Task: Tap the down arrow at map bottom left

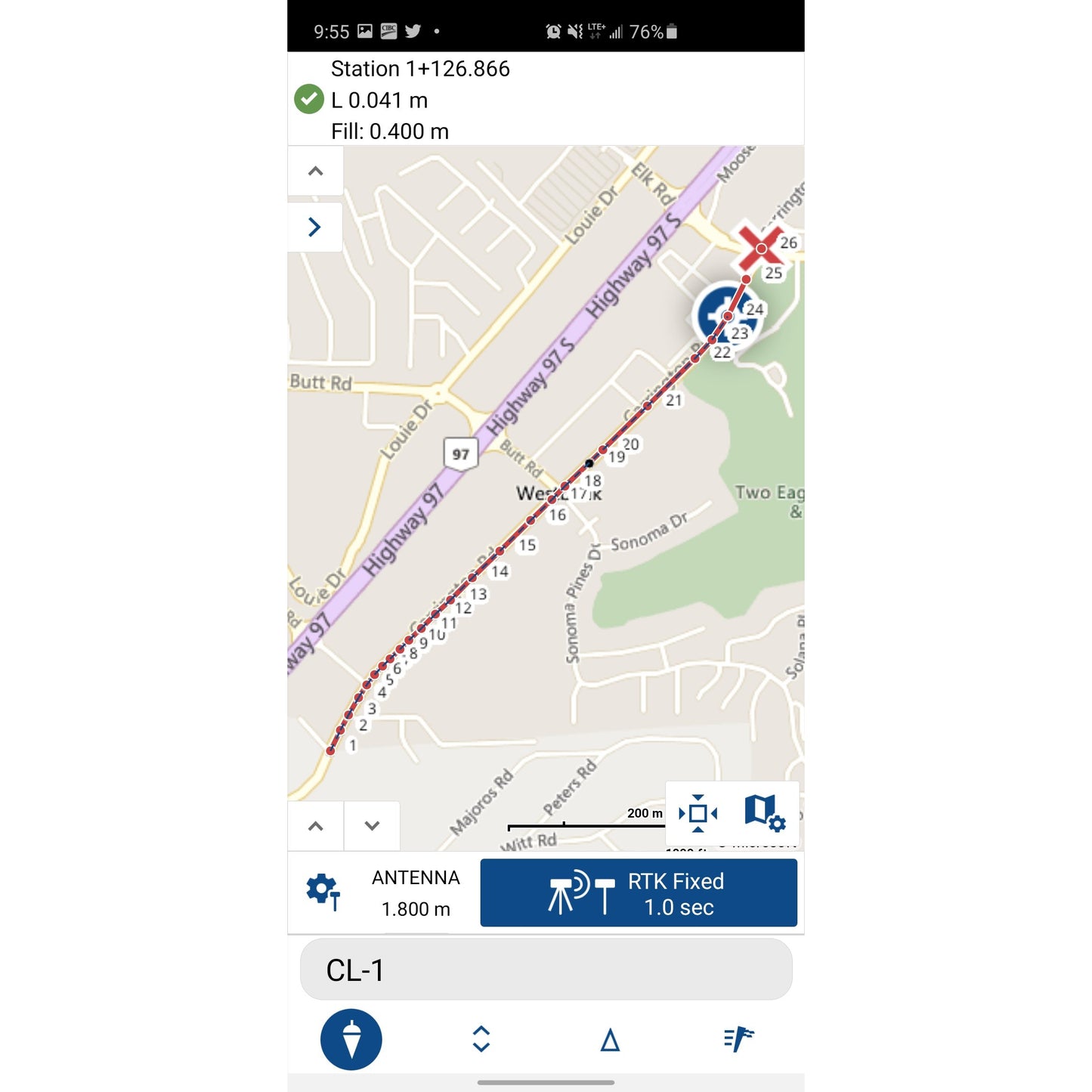Action: tap(372, 825)
